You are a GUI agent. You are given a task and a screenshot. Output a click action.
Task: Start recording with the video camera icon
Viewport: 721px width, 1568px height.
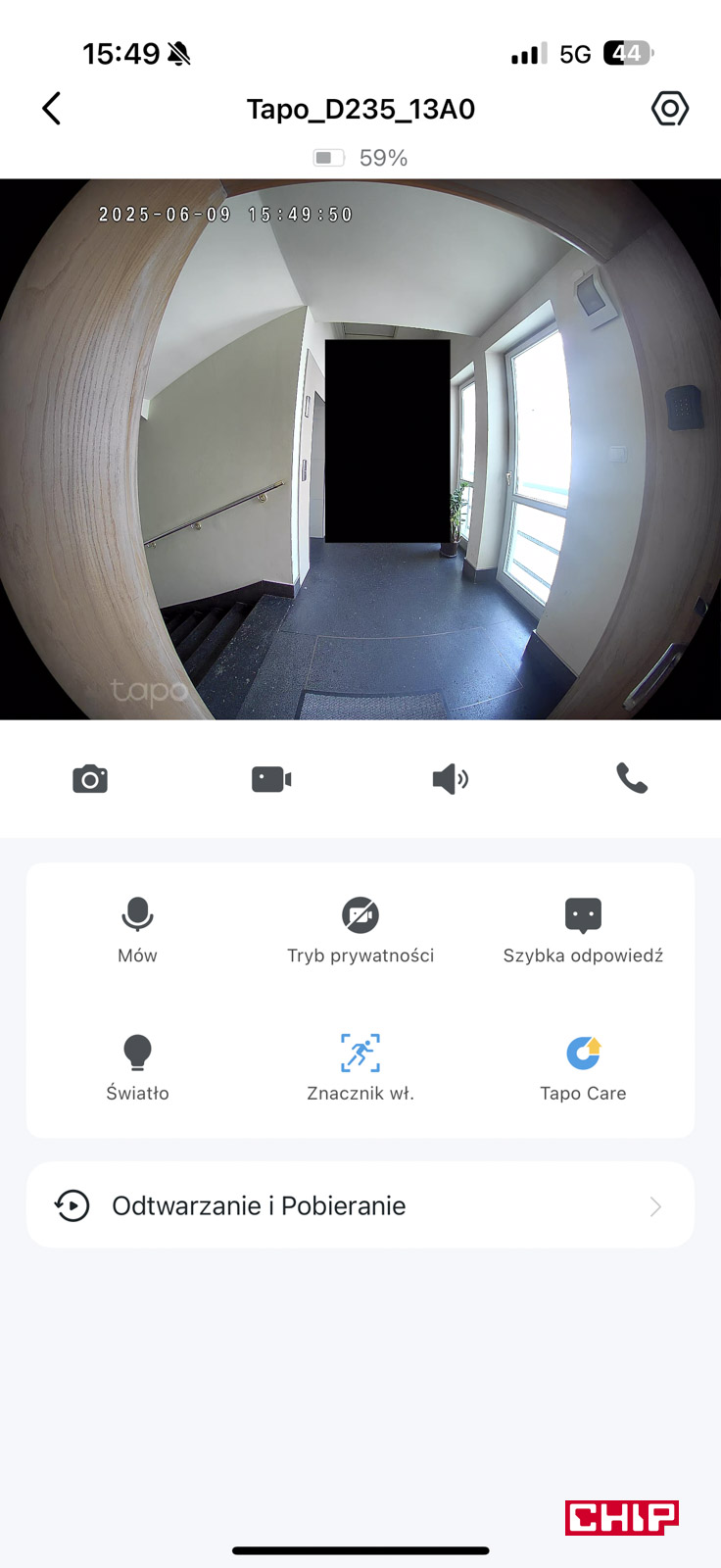pos(271,779)
